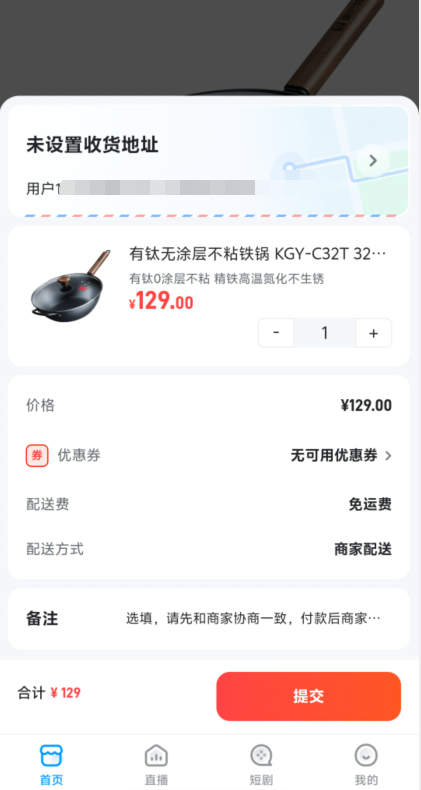The width and height of the screenshot is (421, 790).
Task: Submit the order with 提交
Action: pyautogui.click(x=309, y=696)
